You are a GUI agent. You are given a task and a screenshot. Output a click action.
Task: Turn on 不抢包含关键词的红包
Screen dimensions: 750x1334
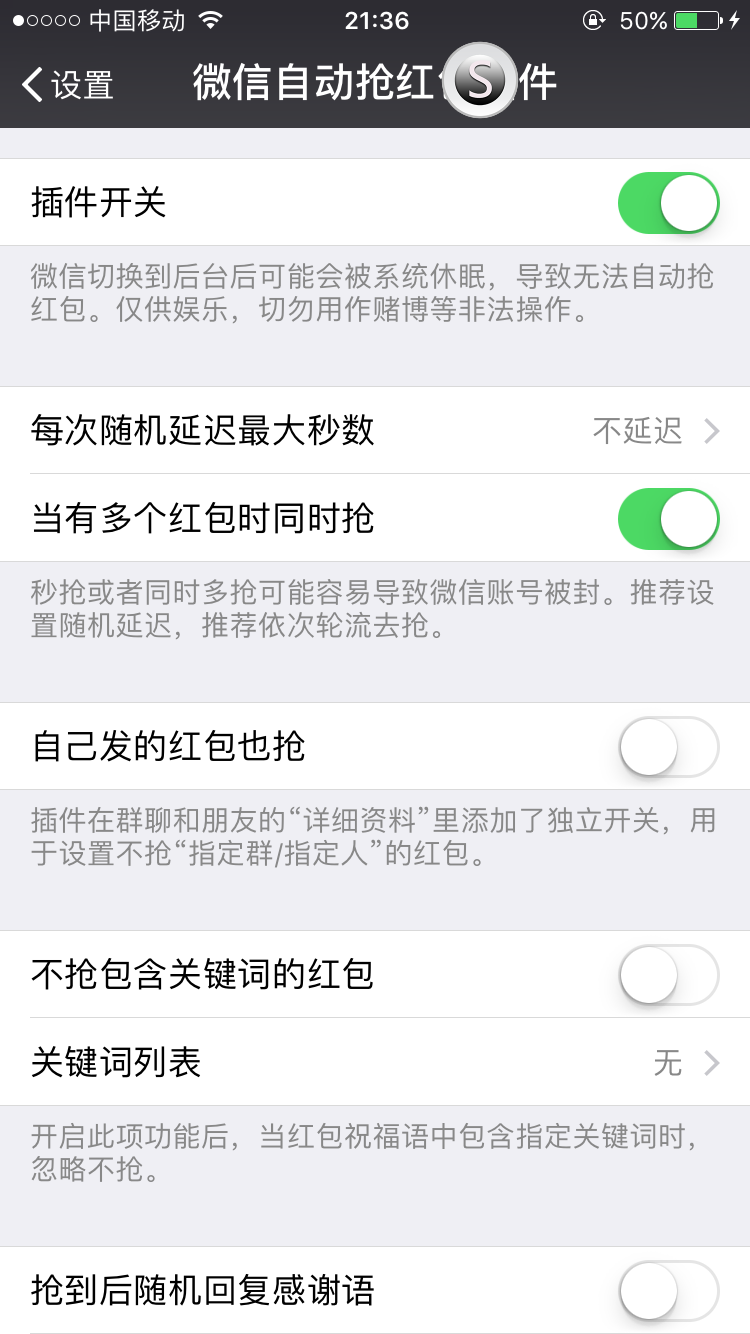(668, 975)
